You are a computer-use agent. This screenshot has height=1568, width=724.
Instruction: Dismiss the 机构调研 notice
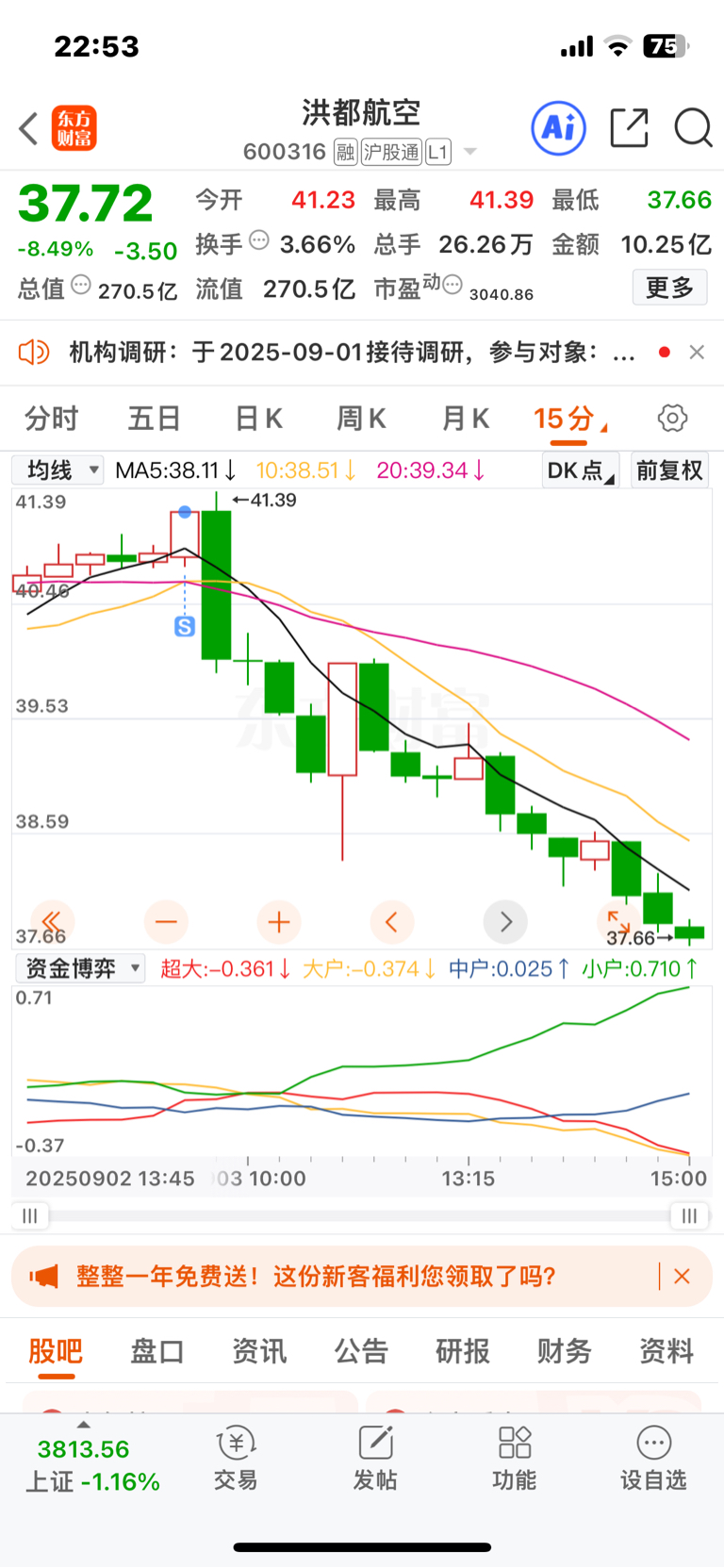click(697, 352)
